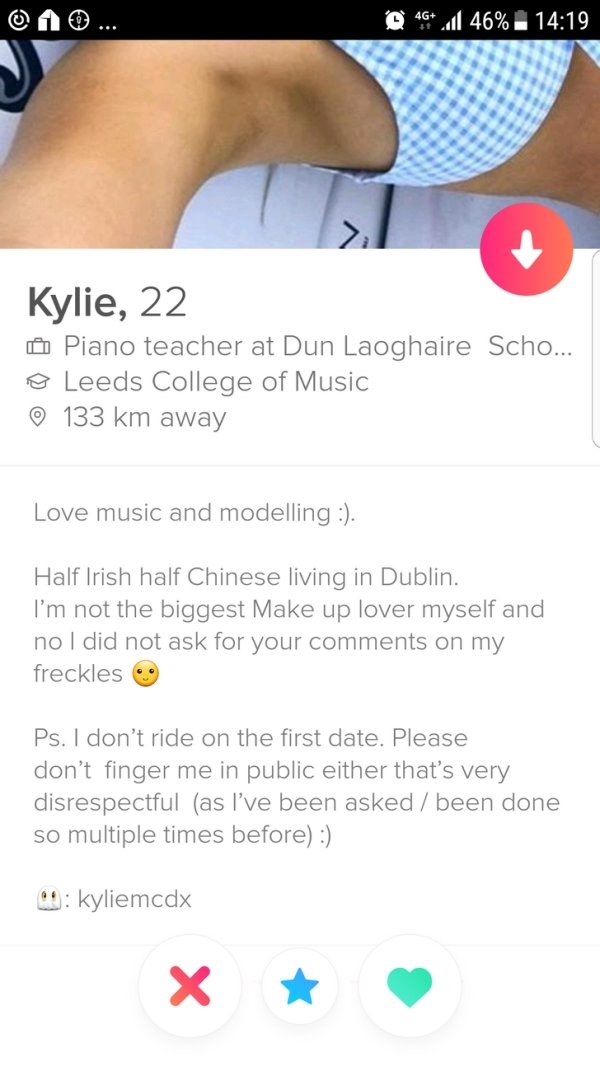Collapse profile with the pink down-arrow button
The image size is (600, 1066).
pos(526,250)
